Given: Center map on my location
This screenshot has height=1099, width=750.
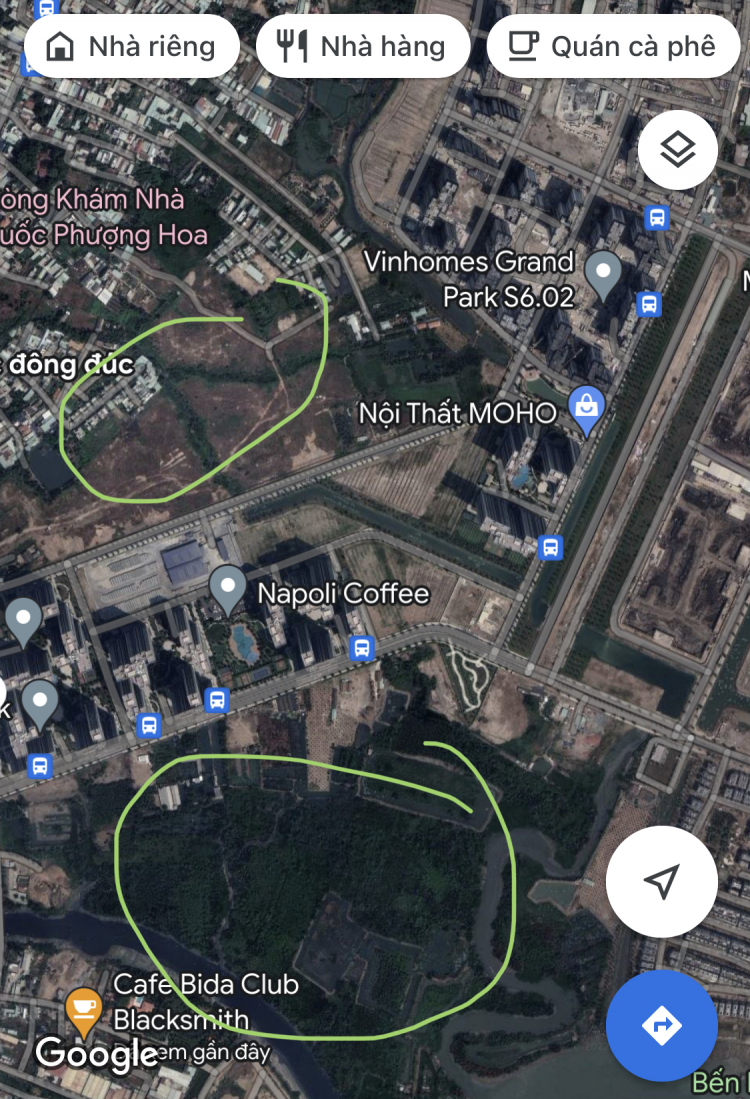Looking at the screenshot, I should point(661,881).
